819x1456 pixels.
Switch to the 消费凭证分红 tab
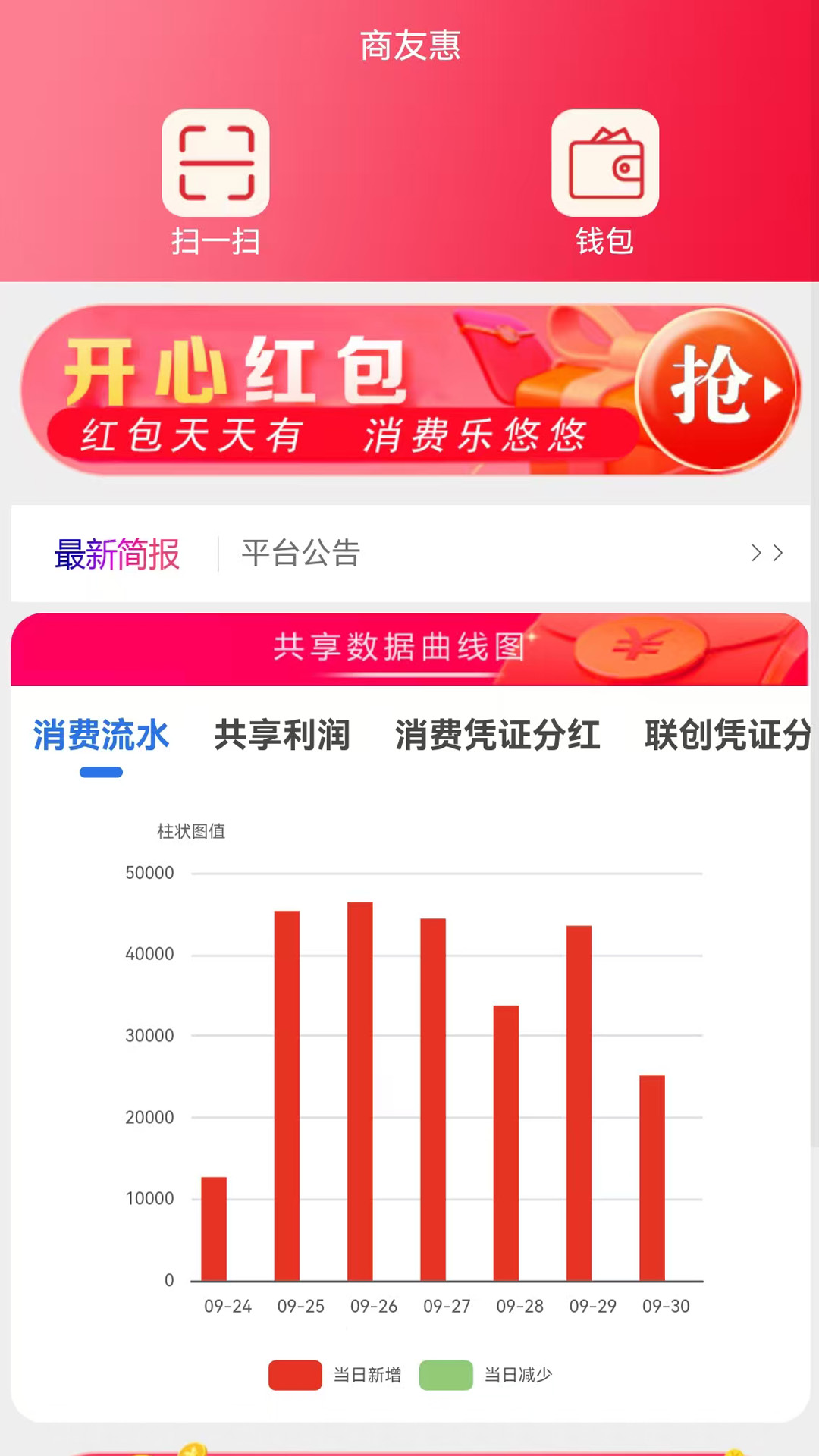click(497, 735)
